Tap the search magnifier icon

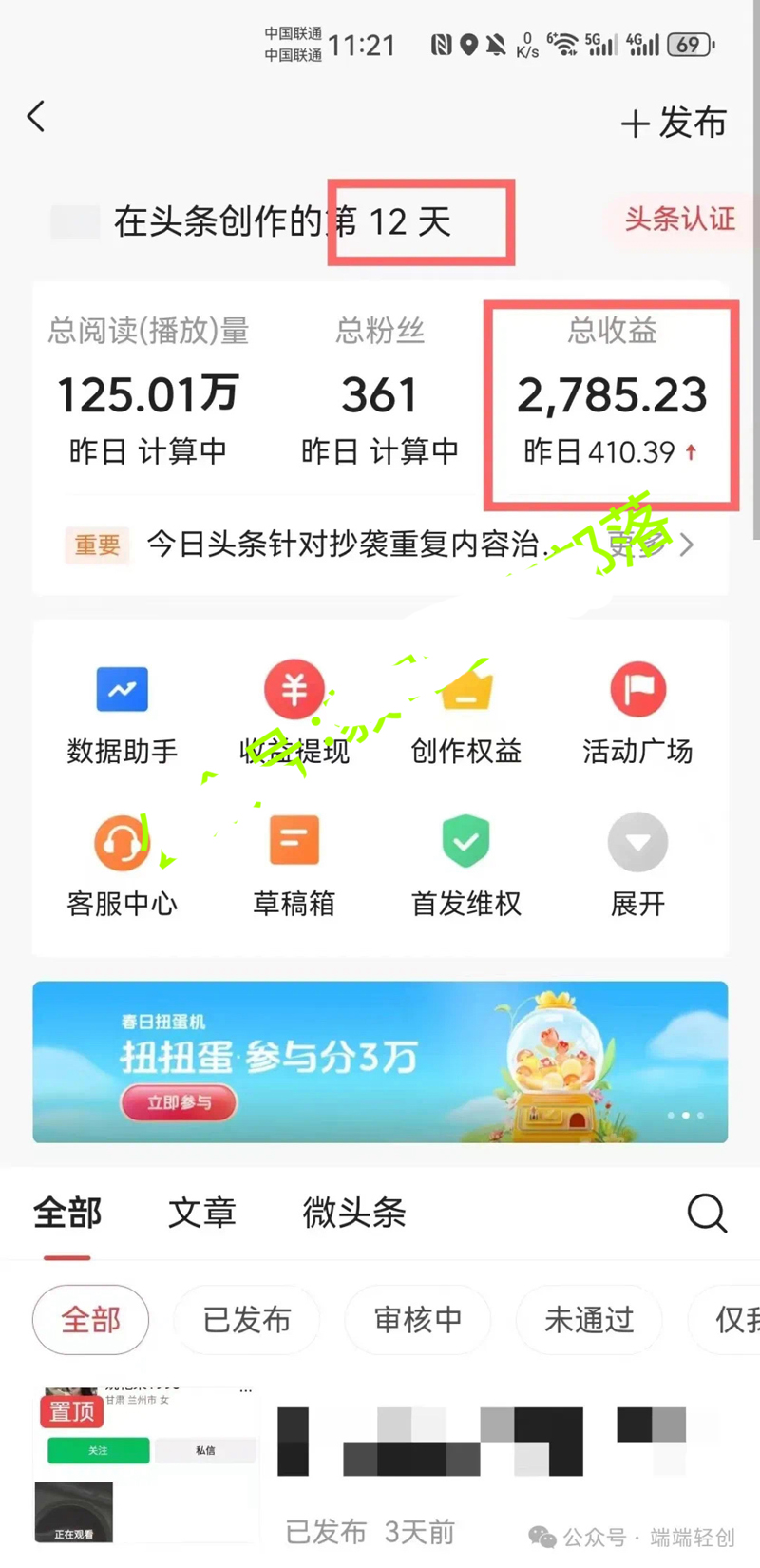tap(706, 1214)
